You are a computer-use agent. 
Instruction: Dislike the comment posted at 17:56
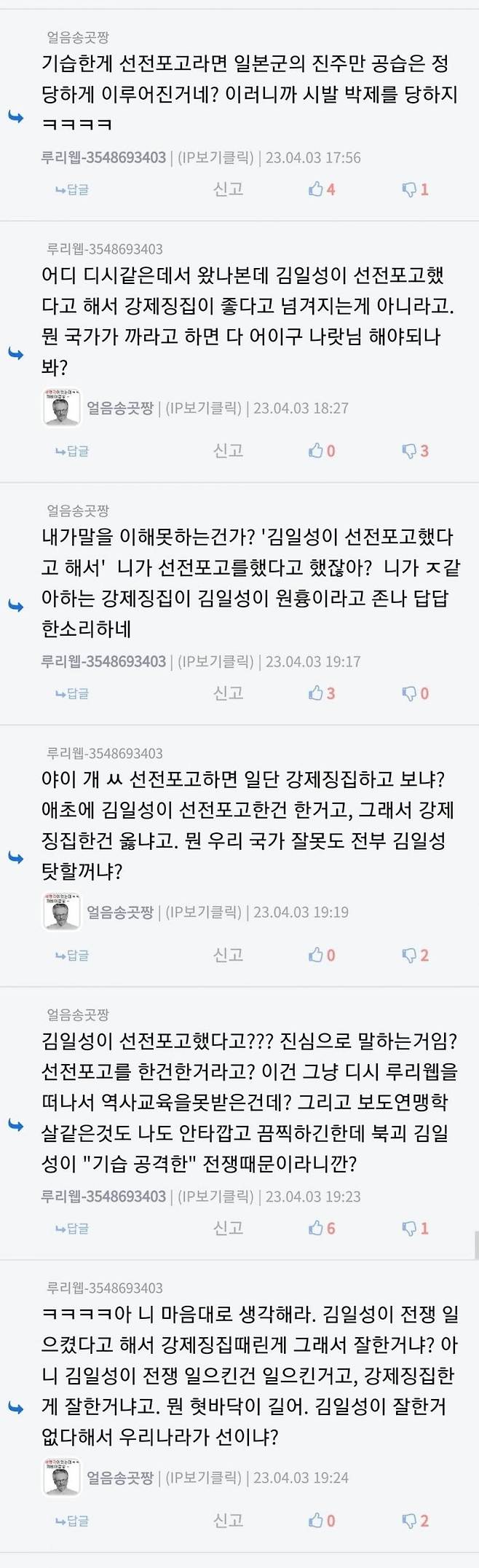(415, 189)
